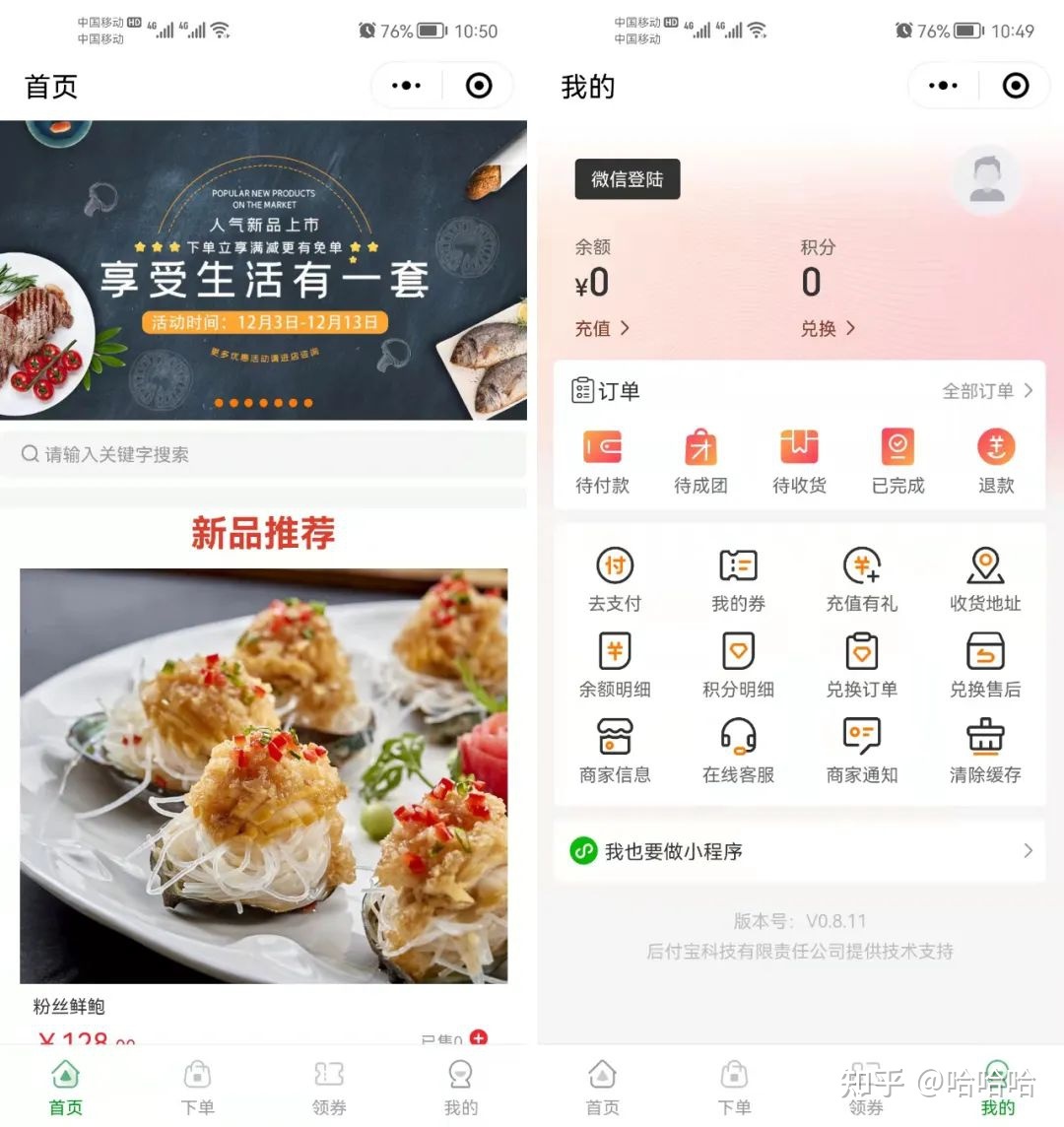
Task: Tap the WeChat login button 微信登陆
Action: pyautogui.click(x=627, y=179)
